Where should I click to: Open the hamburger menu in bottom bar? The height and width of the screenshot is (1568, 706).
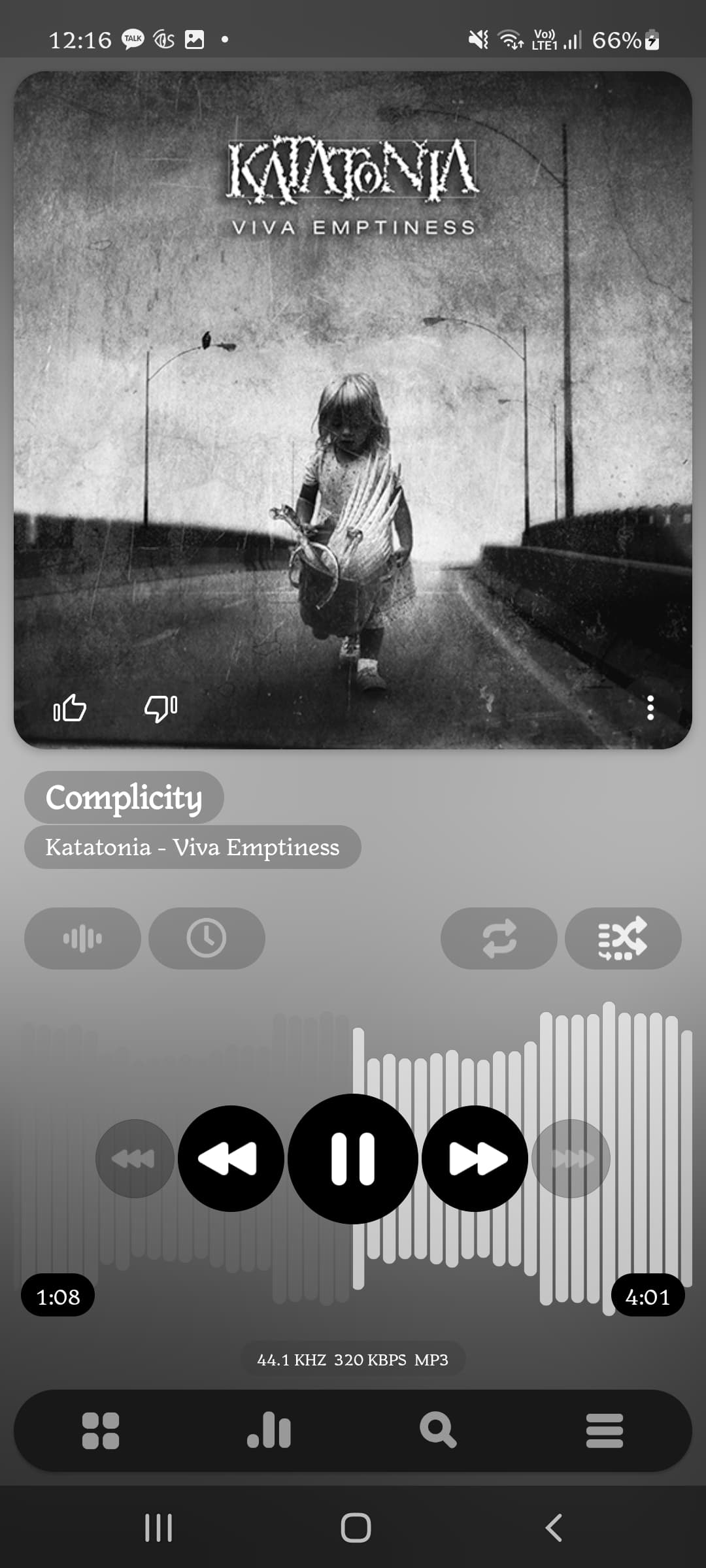pyautogui.click(x=605, y=1431)
